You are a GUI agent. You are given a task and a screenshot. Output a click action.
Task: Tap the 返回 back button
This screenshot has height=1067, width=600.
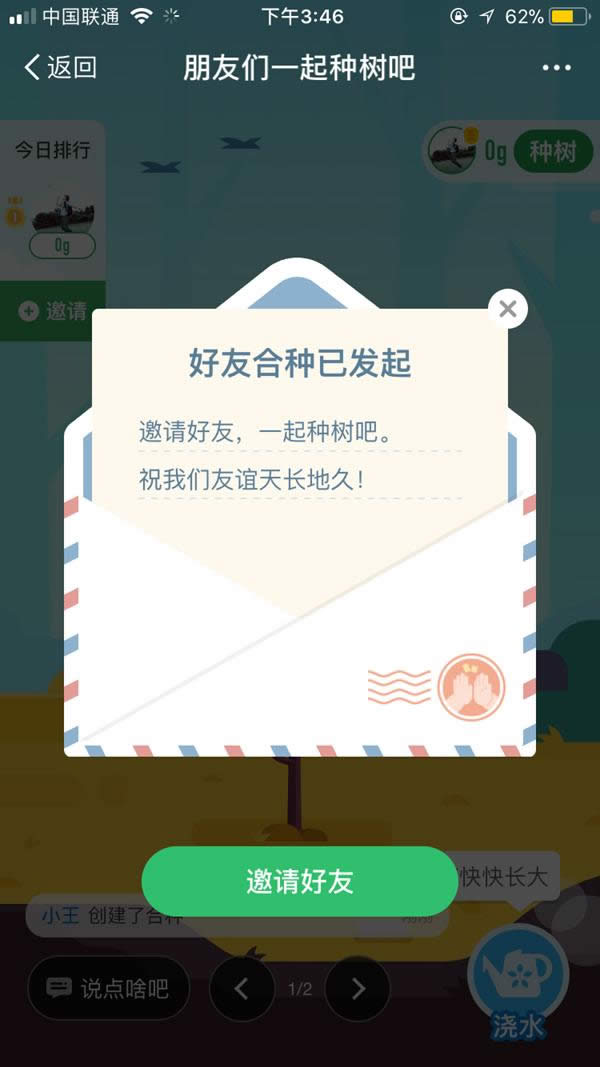click(60, 68)
